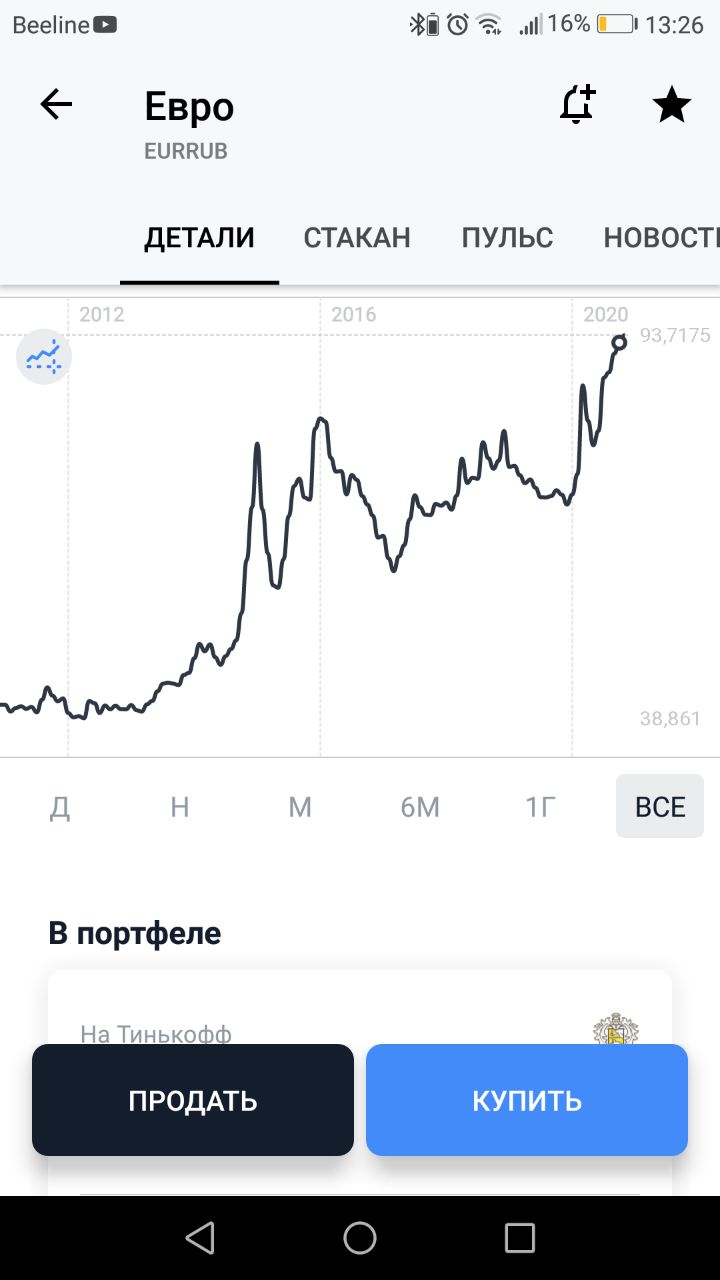Change chart type with the chart icon
The width and height of the screenshot is (720, 1280).
tap(44, 356)
